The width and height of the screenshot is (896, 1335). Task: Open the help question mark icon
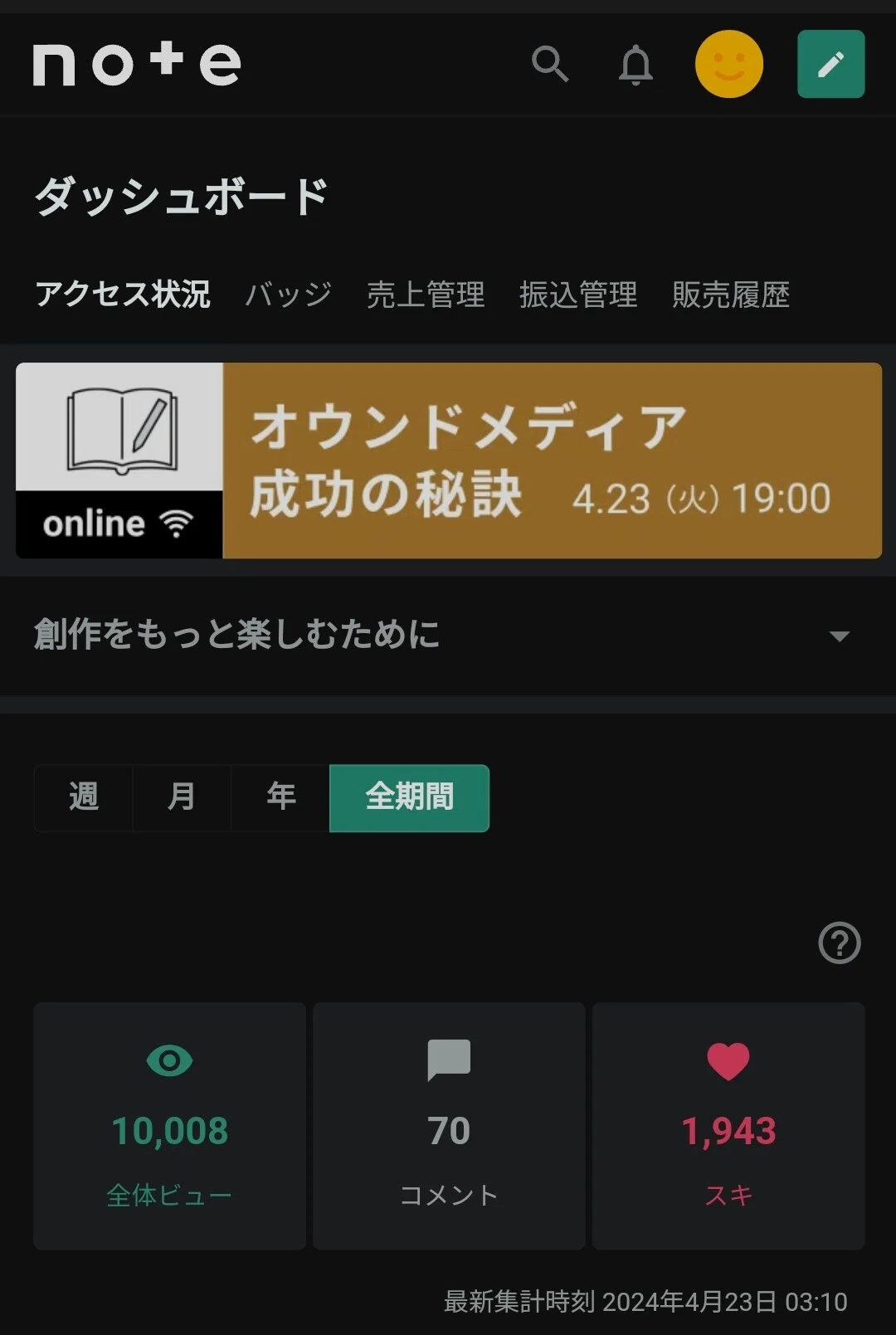[x=840, y=943]
